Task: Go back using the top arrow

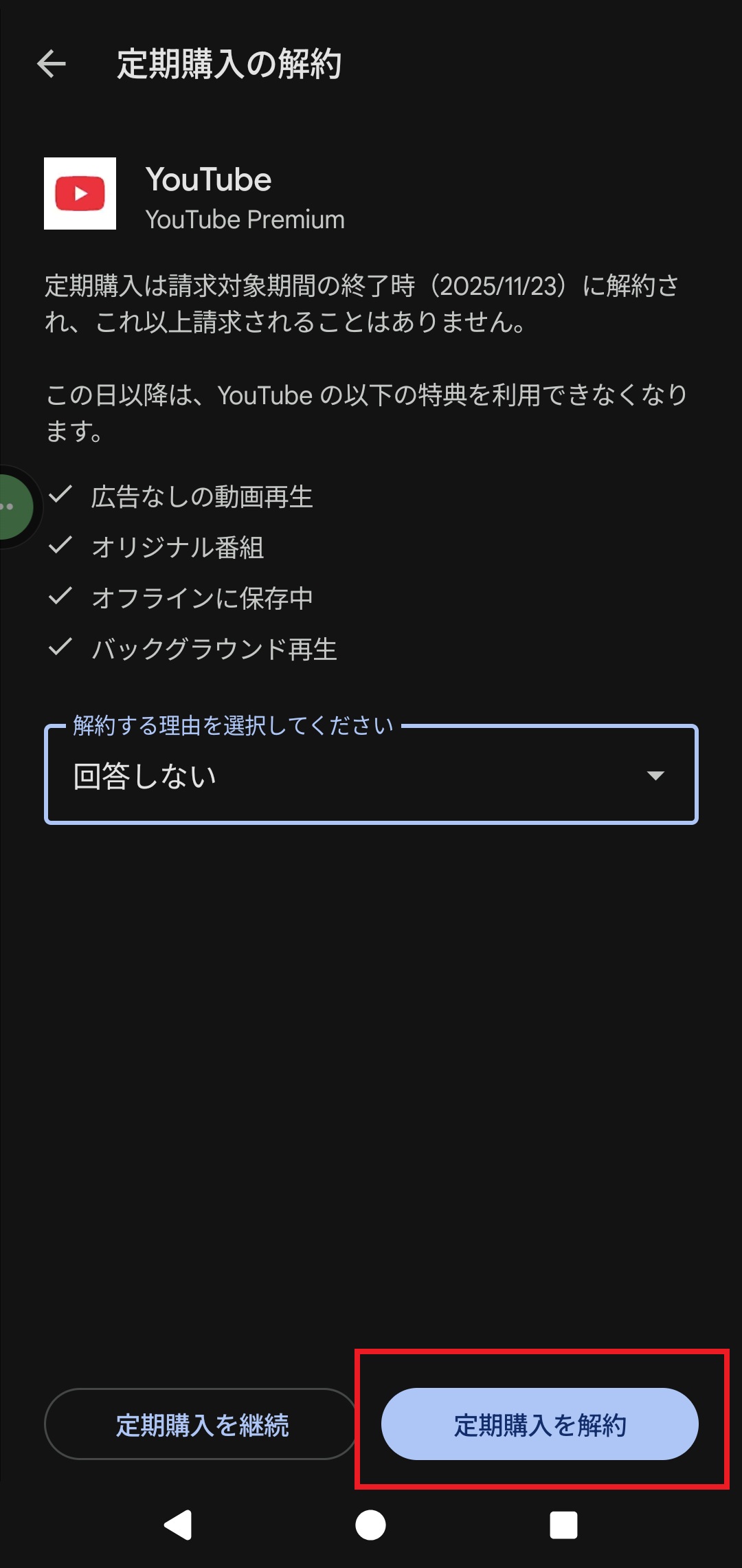Action: pos(52,64)
